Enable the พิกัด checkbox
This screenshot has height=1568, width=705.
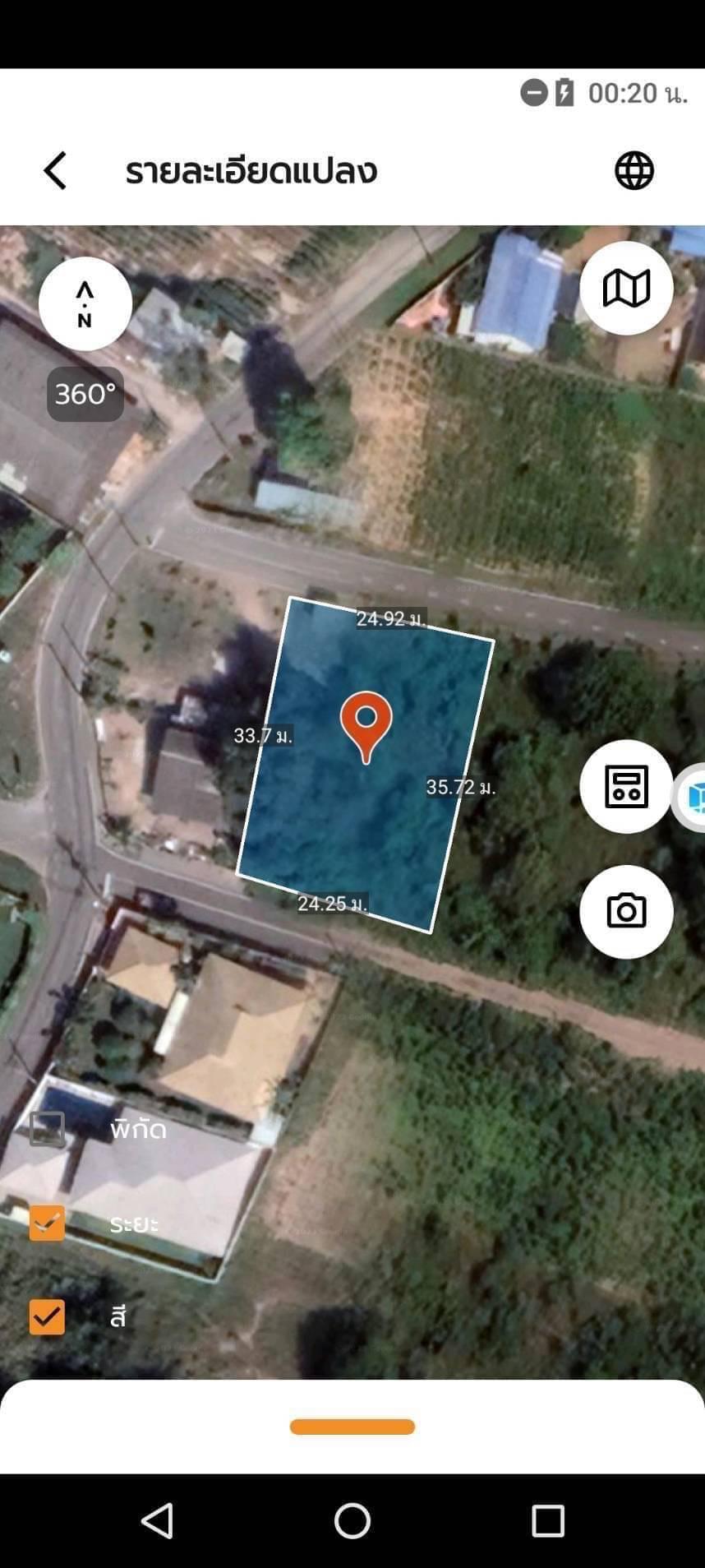pos(47,1129)
